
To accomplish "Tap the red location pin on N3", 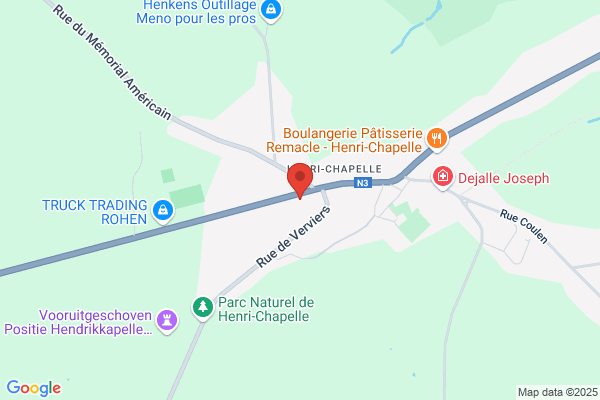I will coord(300,180).
